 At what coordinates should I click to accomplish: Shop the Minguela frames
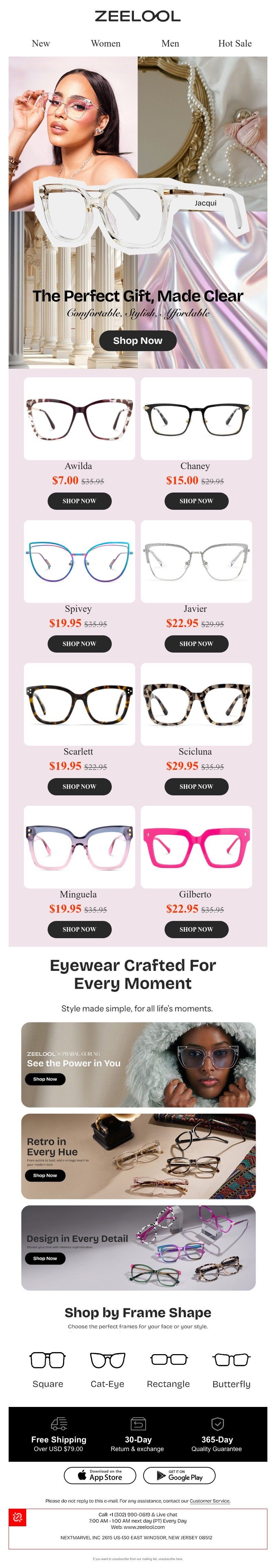pyautogui.click(x=79, y=929)
